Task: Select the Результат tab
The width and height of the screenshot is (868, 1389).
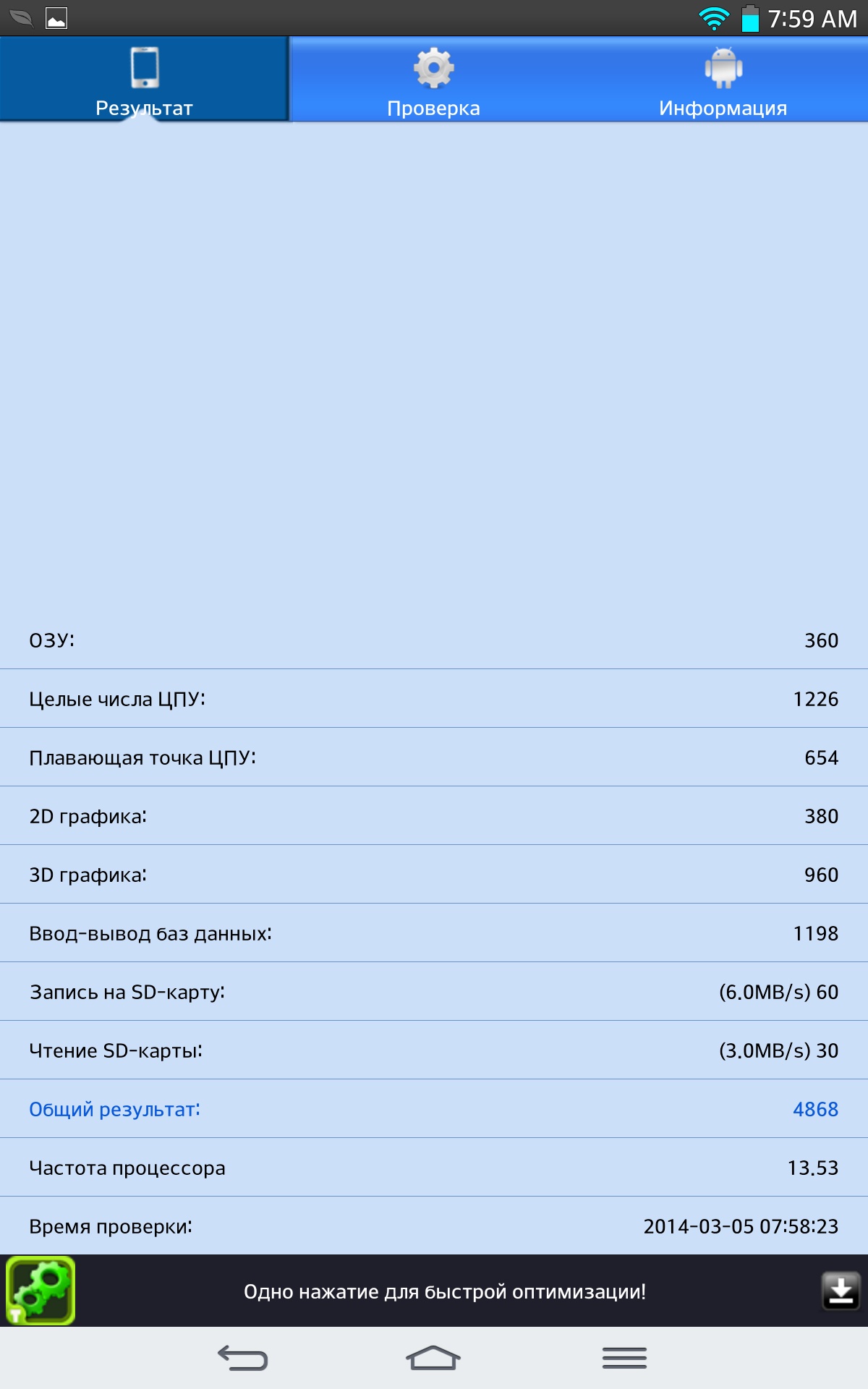Action: click(145, 80)
